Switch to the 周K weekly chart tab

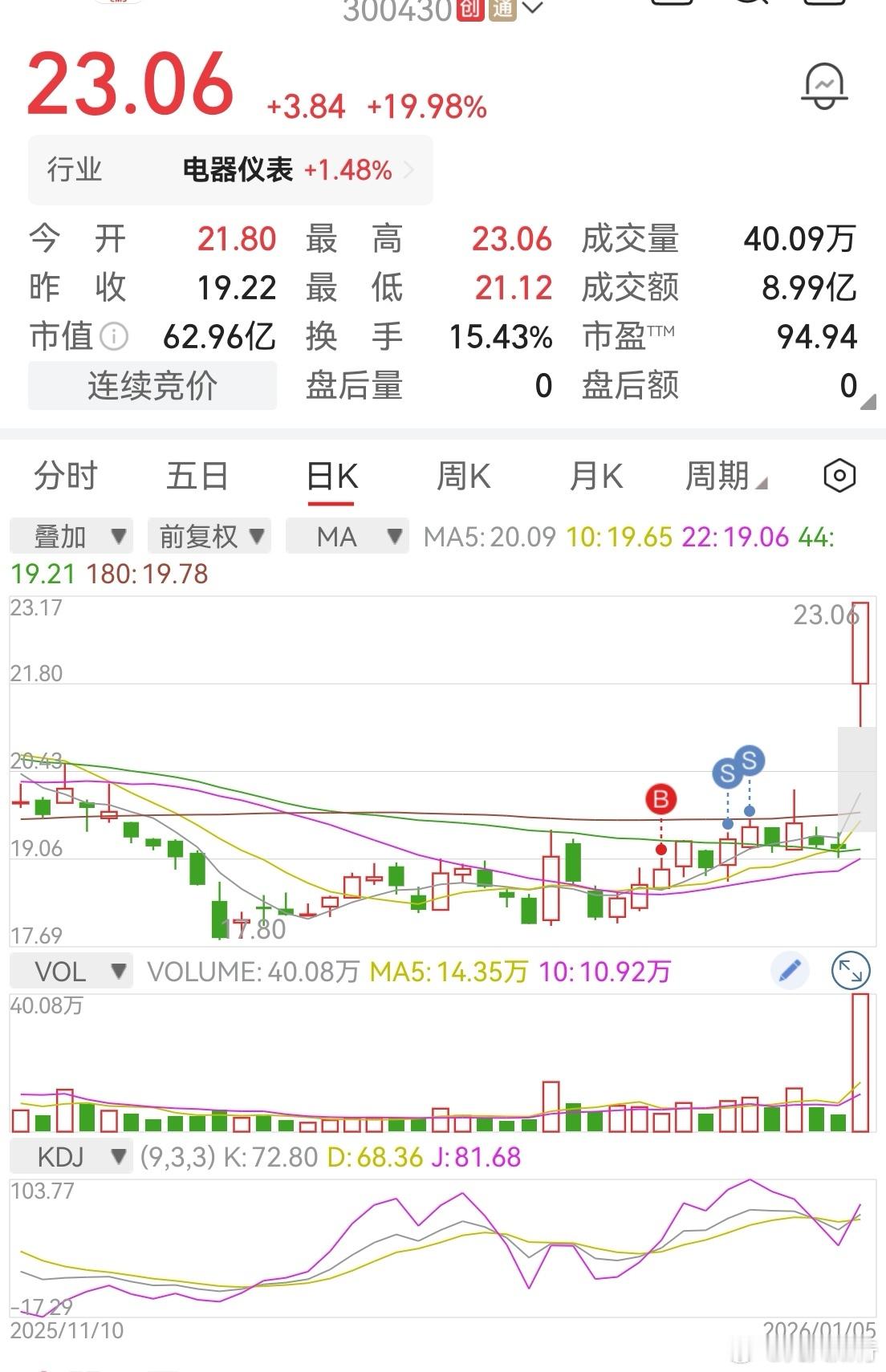464,475
